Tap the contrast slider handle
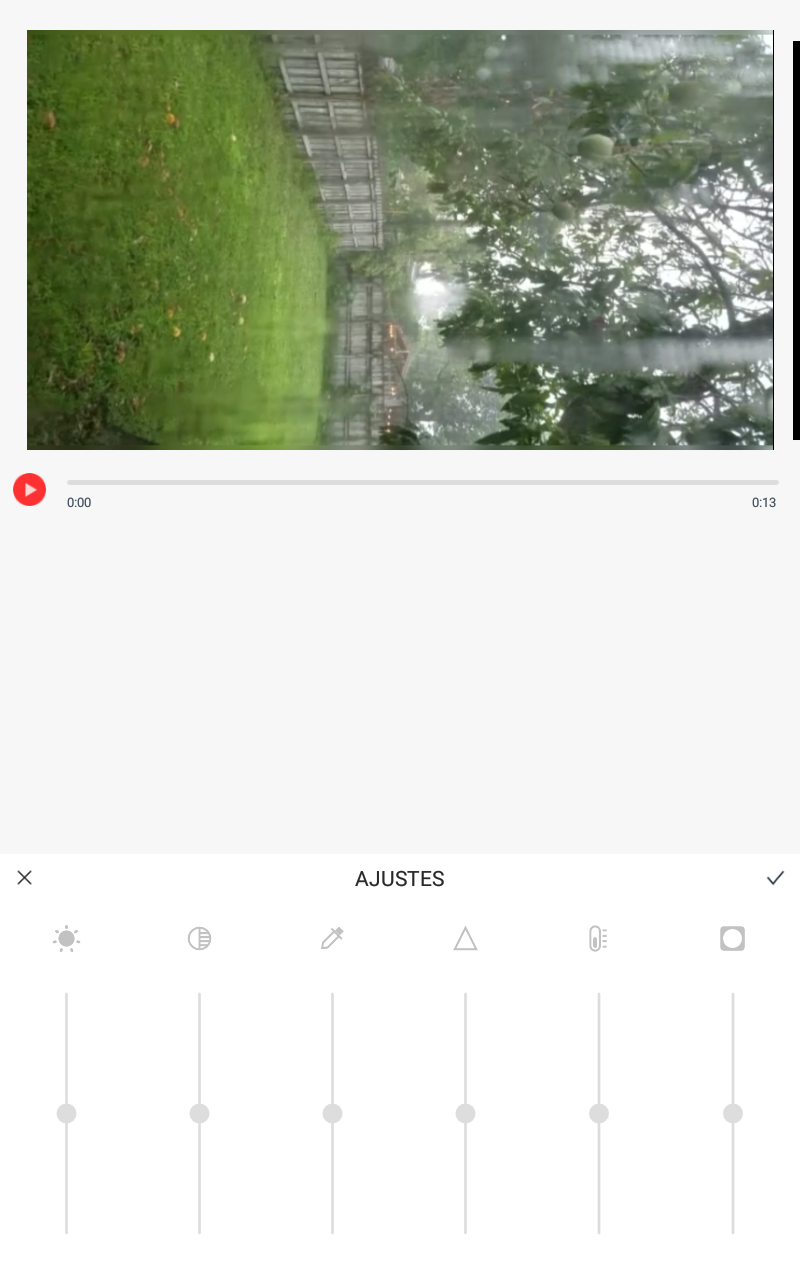Image resolution: width=800 pixels, height=1280 pixels. [199, 1113]
